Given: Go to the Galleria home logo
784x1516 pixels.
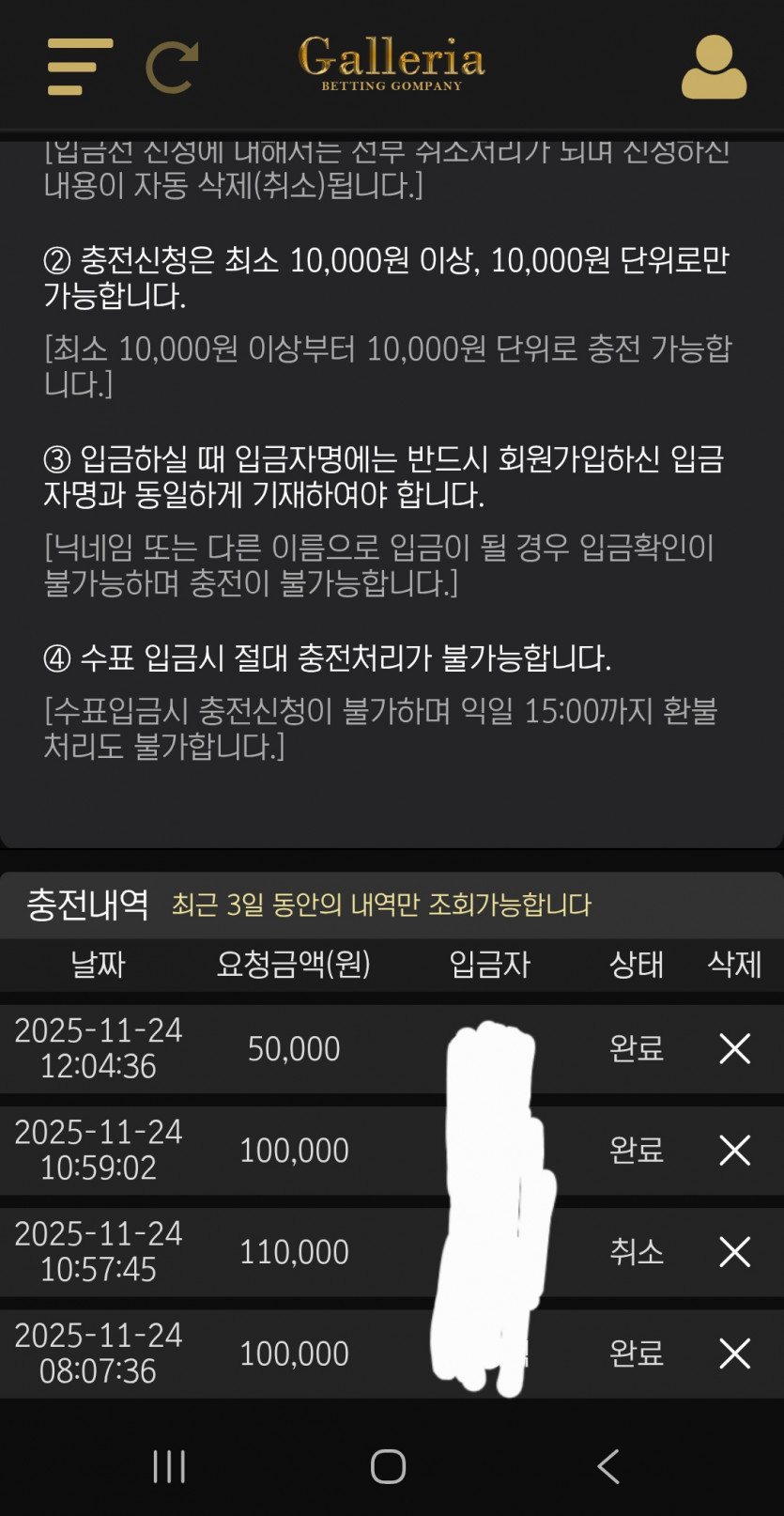Looking at the screenshot, I should [392, 62].
